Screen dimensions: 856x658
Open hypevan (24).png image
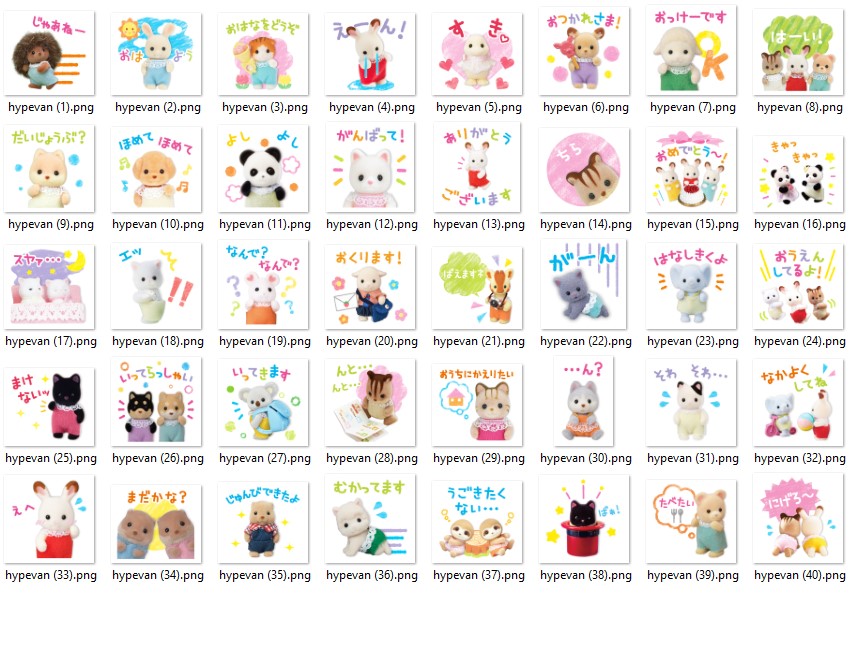pyautogui.click(x=798, y=286)
